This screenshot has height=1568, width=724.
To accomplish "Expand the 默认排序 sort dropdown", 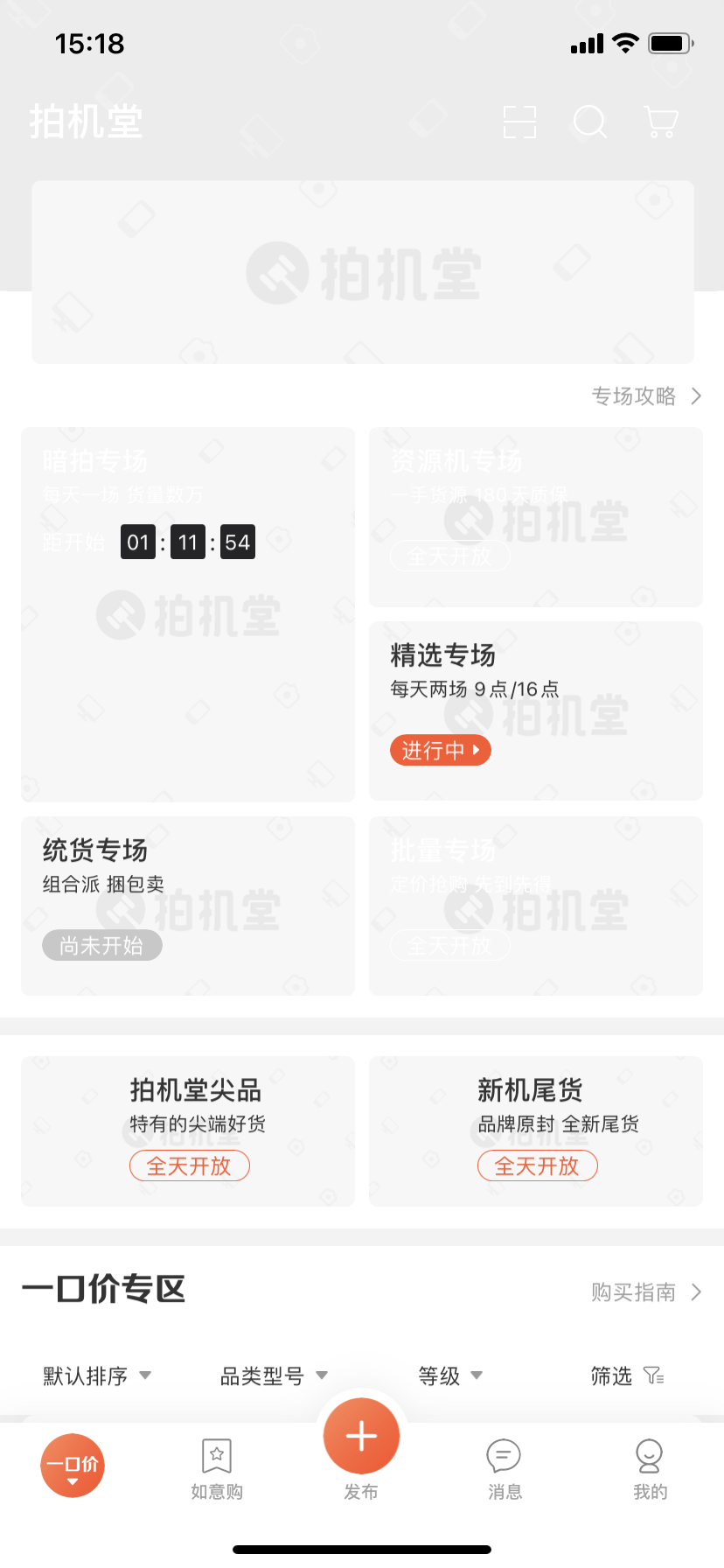I will click(96, 1375).
